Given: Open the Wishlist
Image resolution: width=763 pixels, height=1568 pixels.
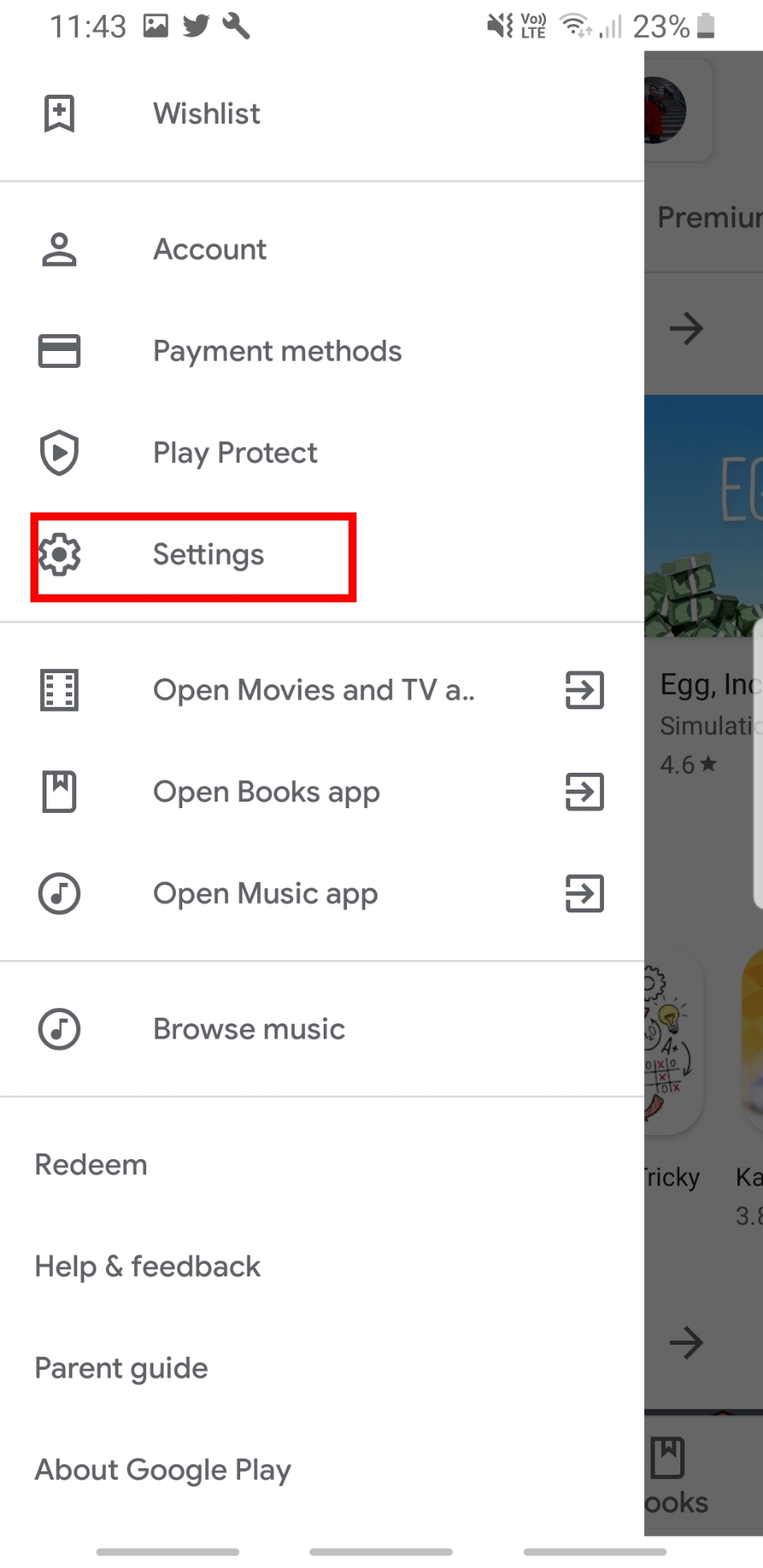Looking at the screenshot, I should point(321,113).
